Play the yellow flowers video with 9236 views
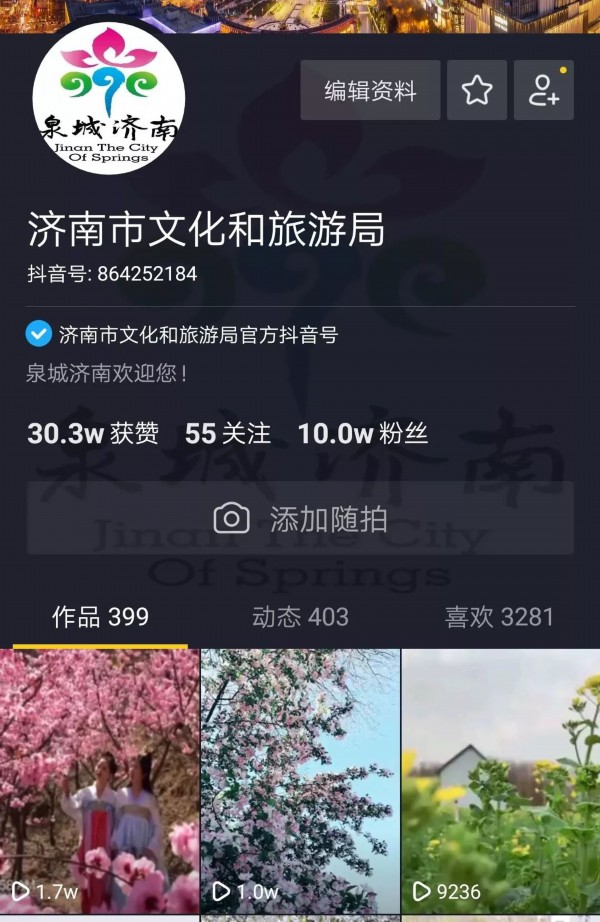The image size is (600, 922). [x=500, y=780]
